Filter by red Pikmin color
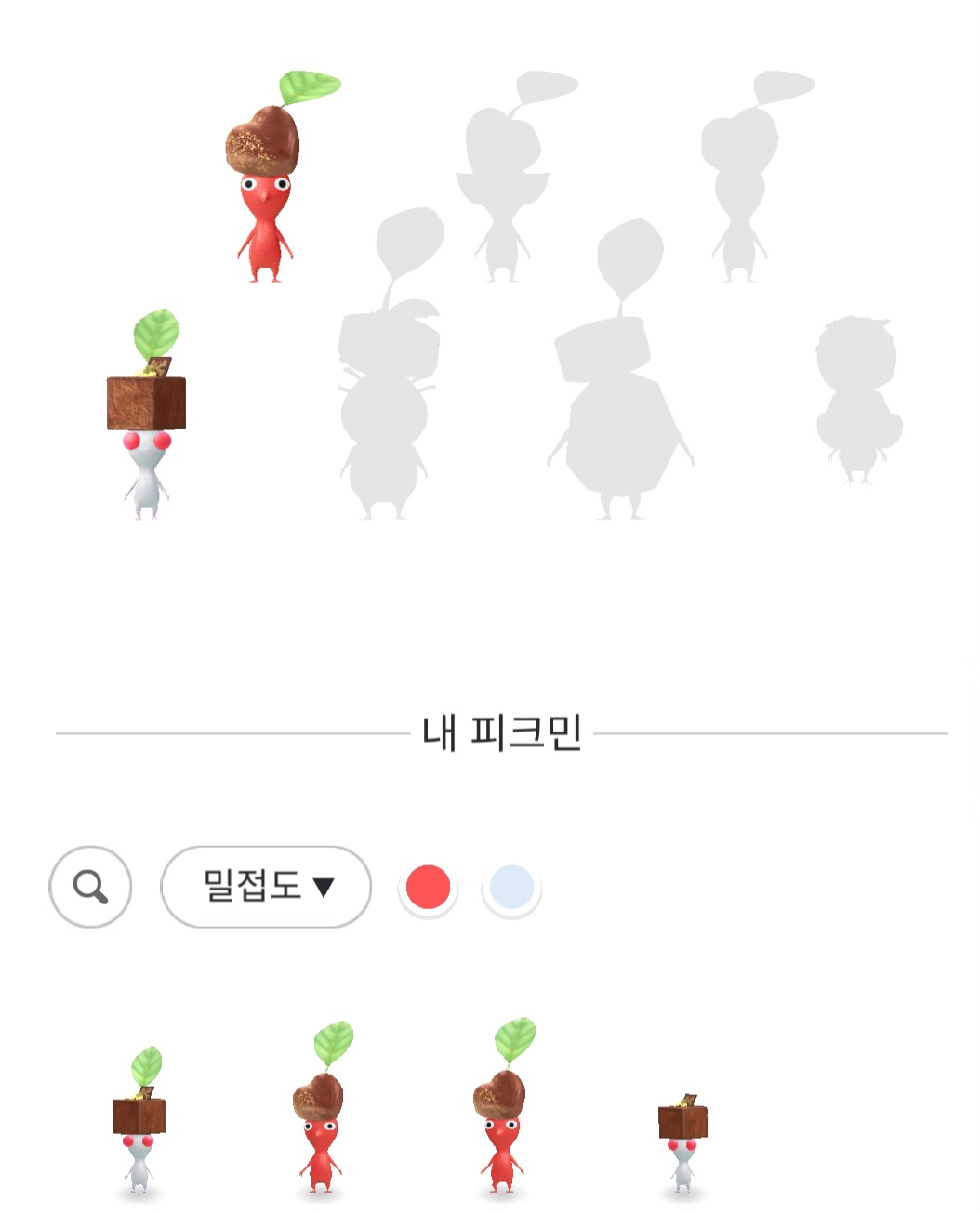This screenshot has height=1213, width=980. (428, 887)
